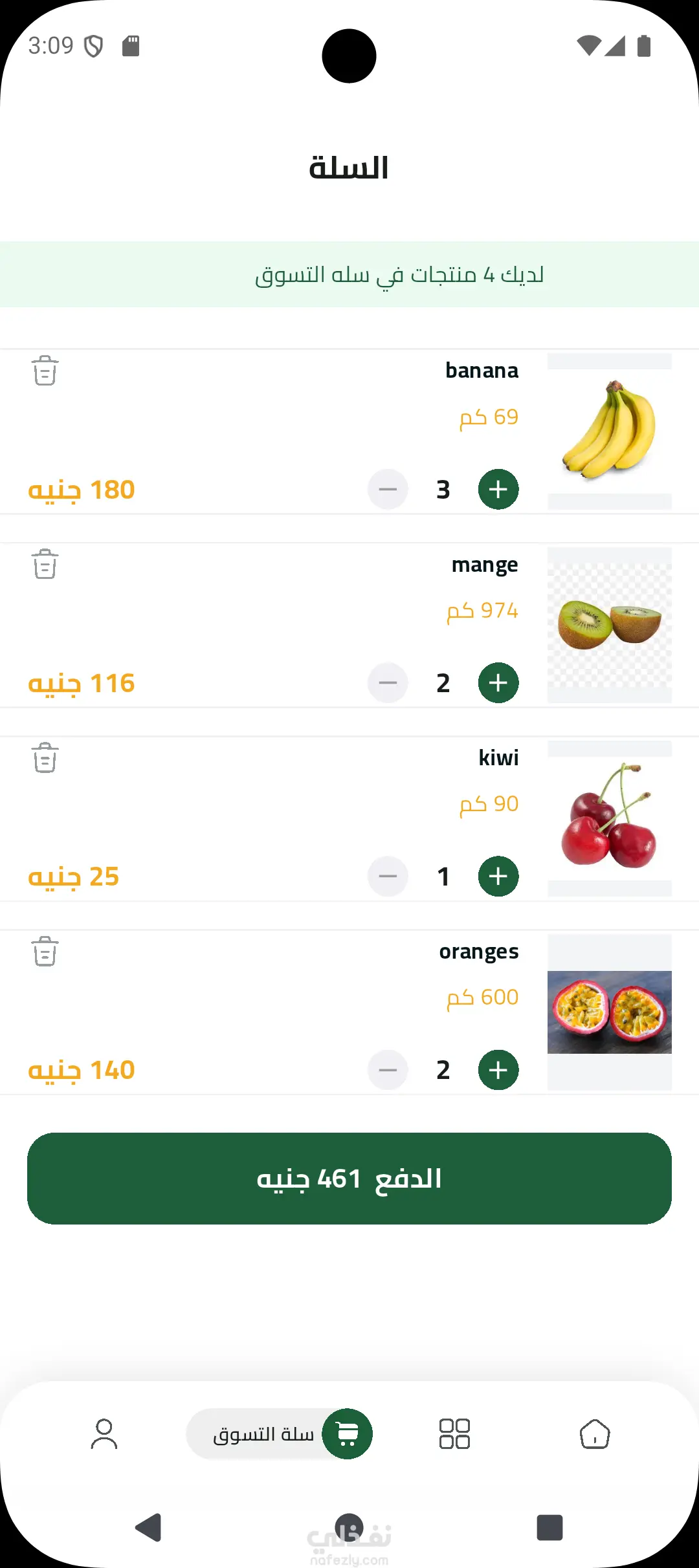The height and width of the screenshot is (1568, 699).
Task: Switch to the categories grid tab
Action: point(454,1434)
